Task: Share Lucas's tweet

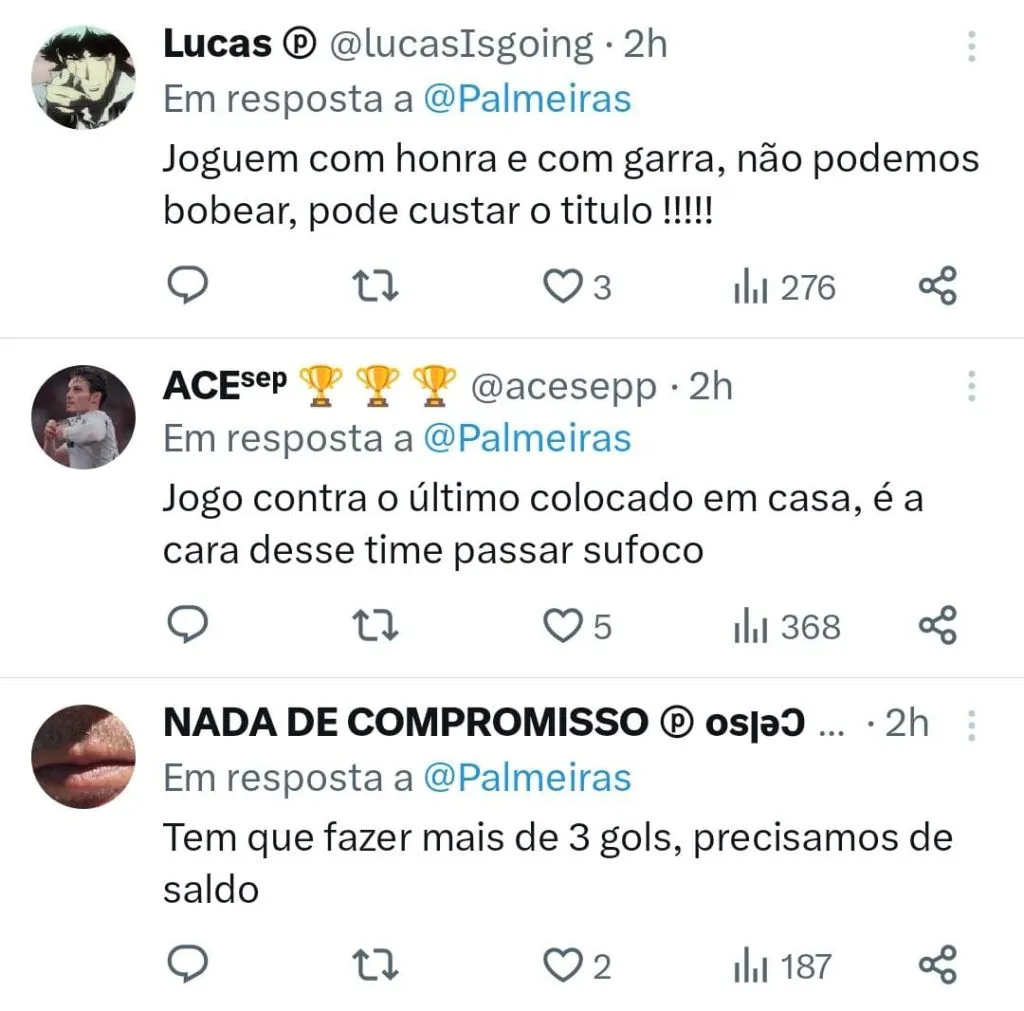Action: coord(937,287)
